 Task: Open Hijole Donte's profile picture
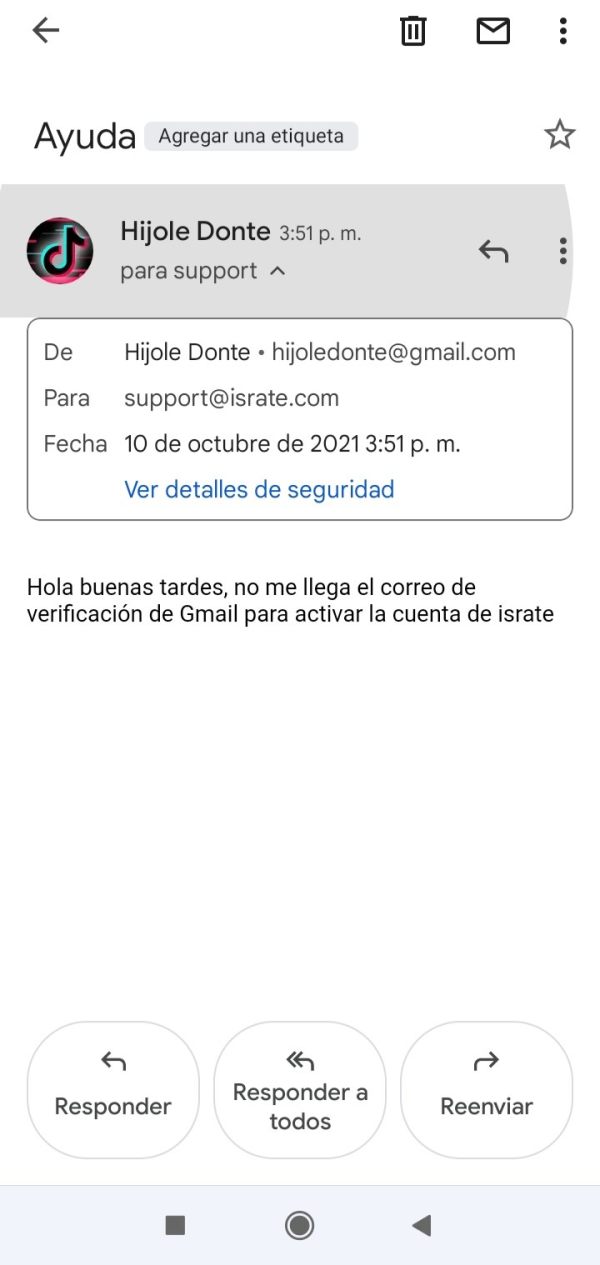60,251
